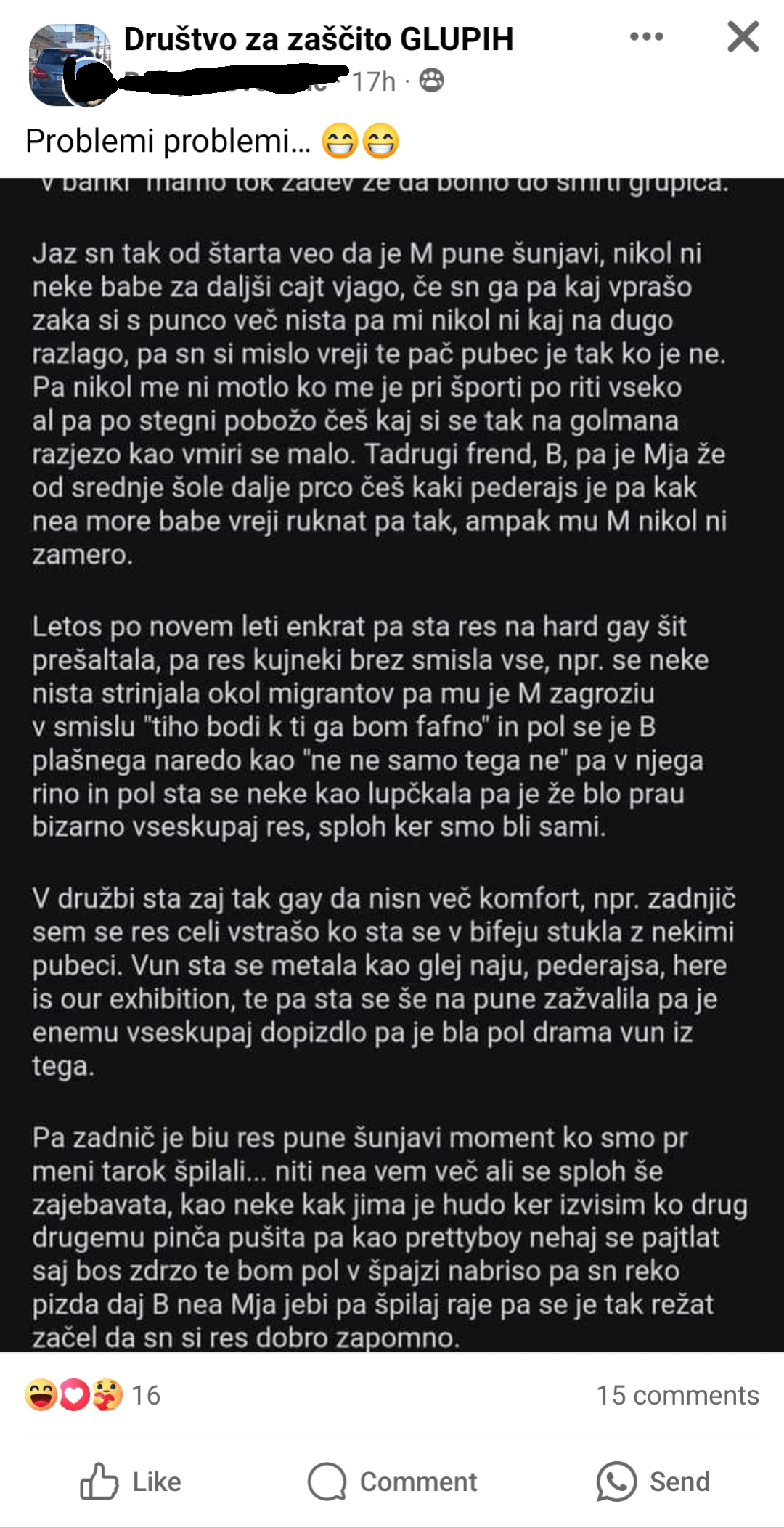Send the post via WhatsApp

(x=653, y=1482)
